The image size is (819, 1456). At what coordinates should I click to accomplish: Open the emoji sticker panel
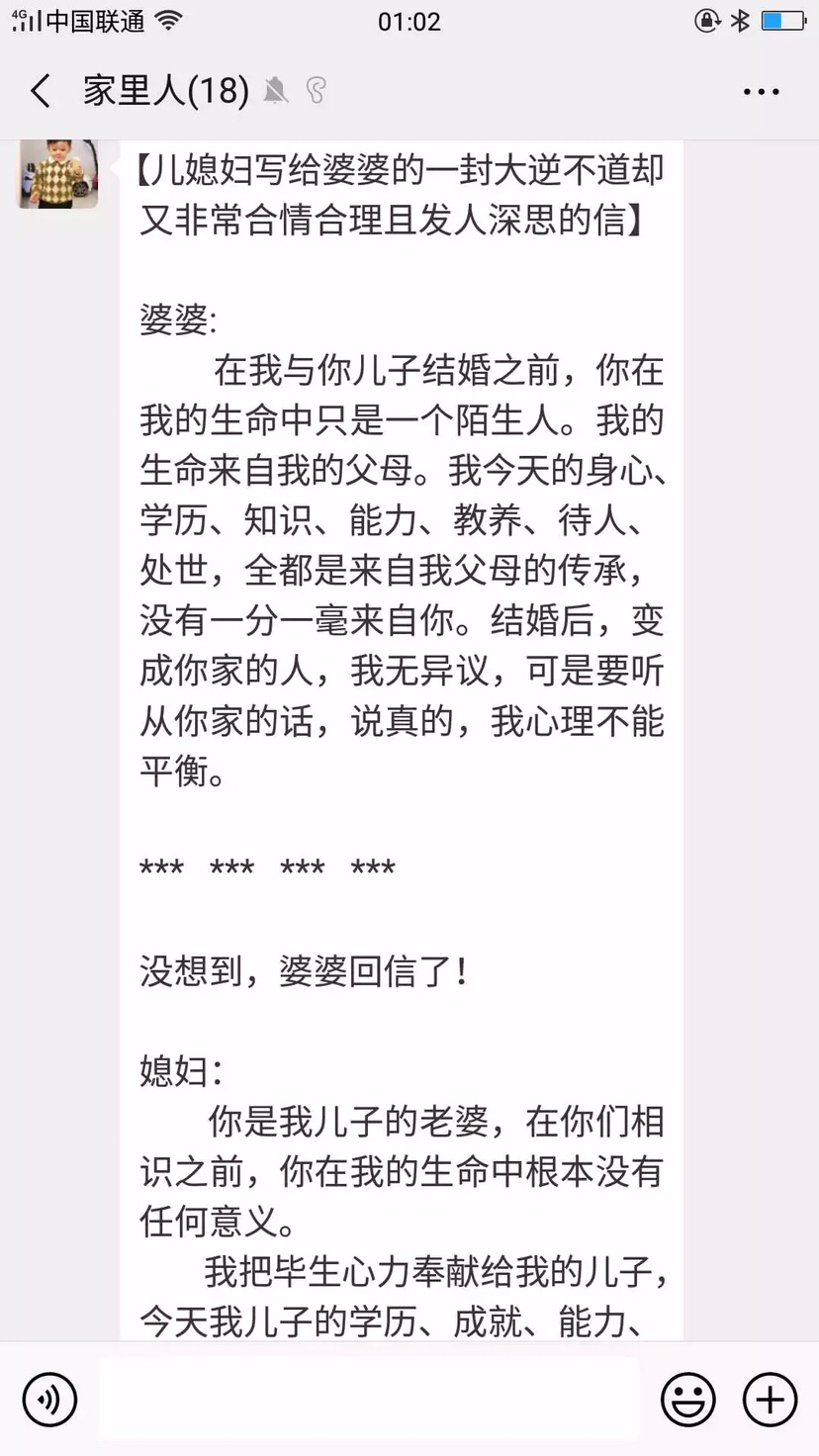tap(687, 1400)
